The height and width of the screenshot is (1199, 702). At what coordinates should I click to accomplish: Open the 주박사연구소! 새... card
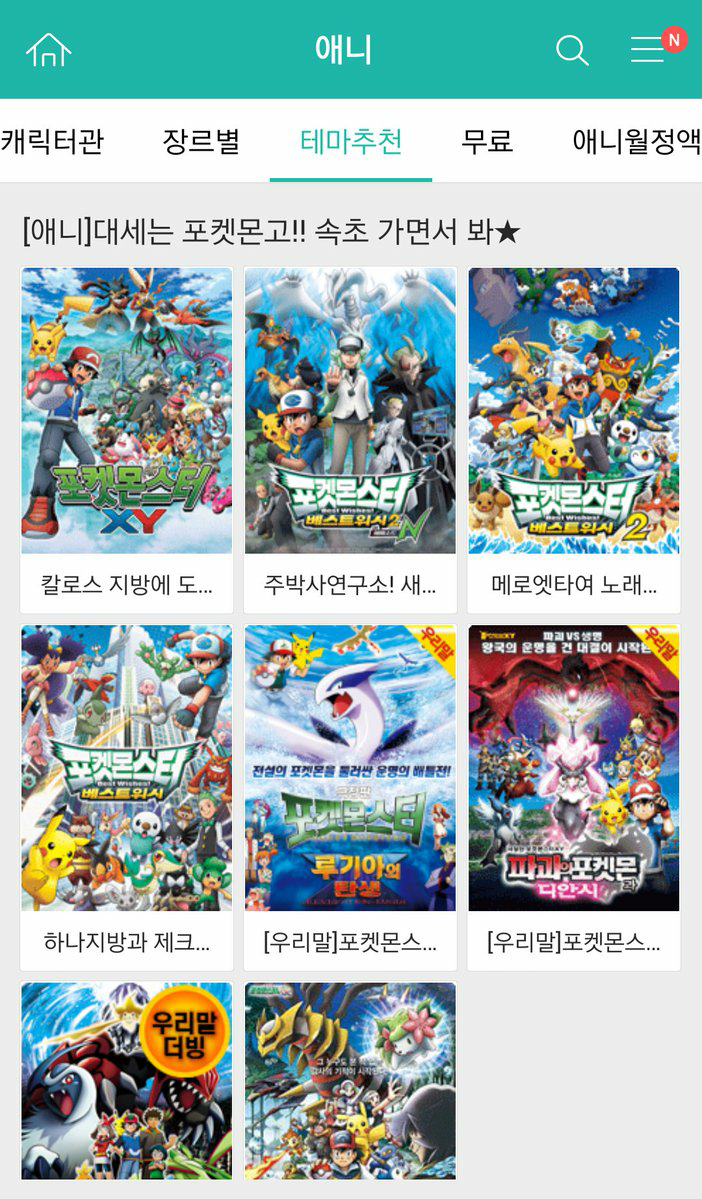[350, 440]
